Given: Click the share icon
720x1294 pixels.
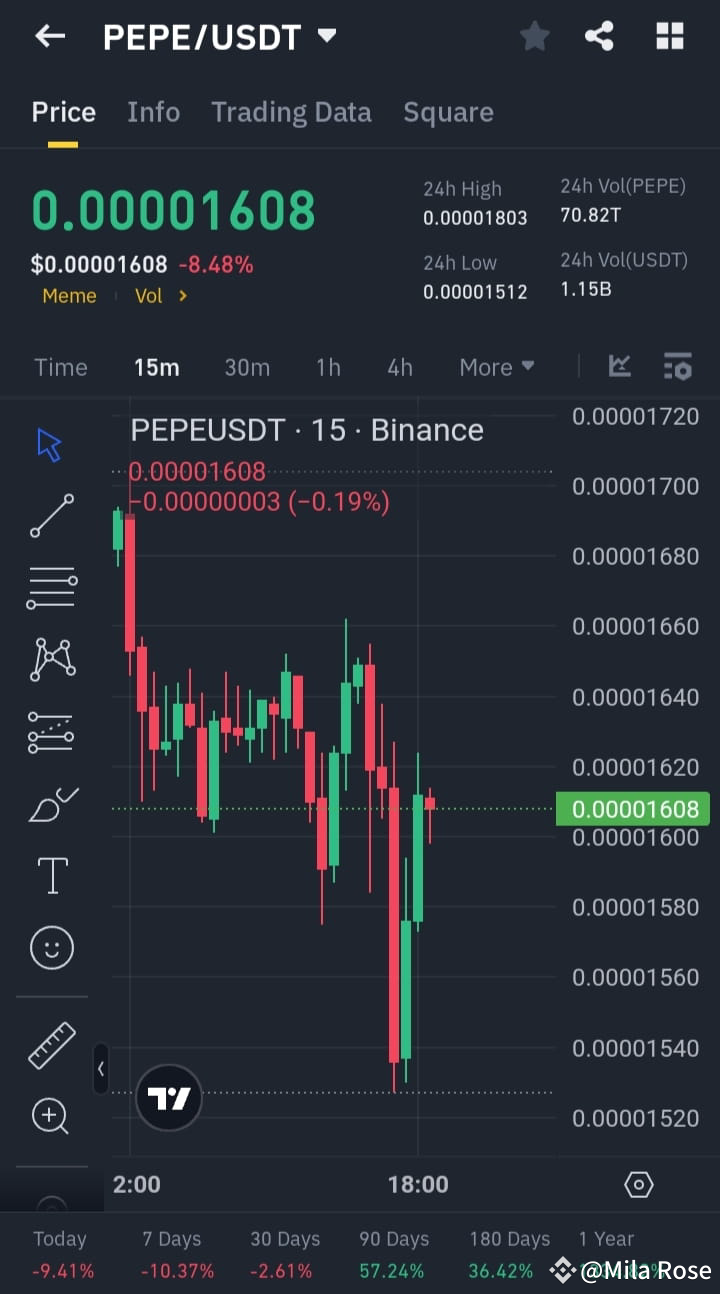Looking at the screenshot, I should pos(600,36).
